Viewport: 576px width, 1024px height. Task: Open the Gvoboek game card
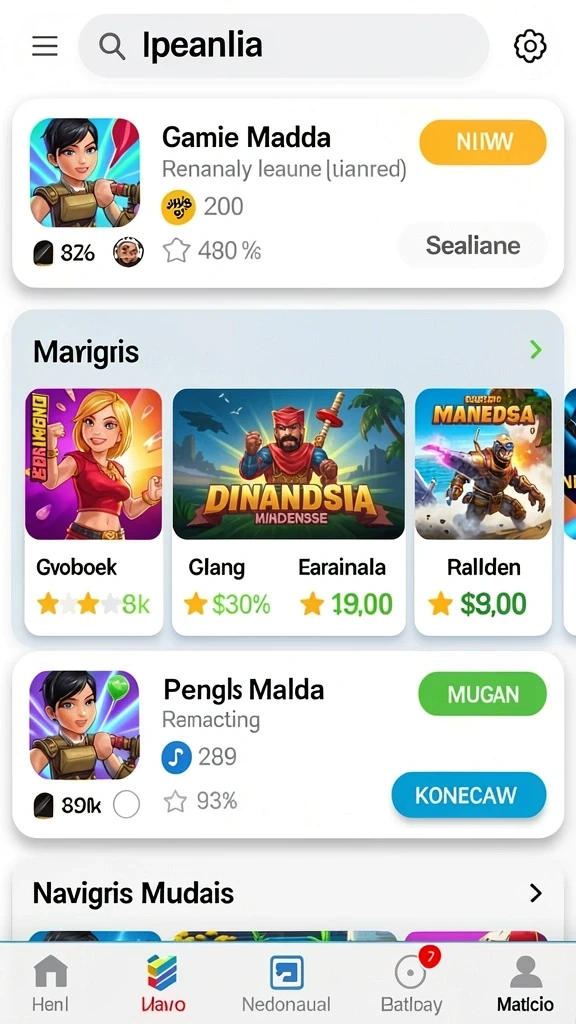pyautogui.click(x=93, y=511)
